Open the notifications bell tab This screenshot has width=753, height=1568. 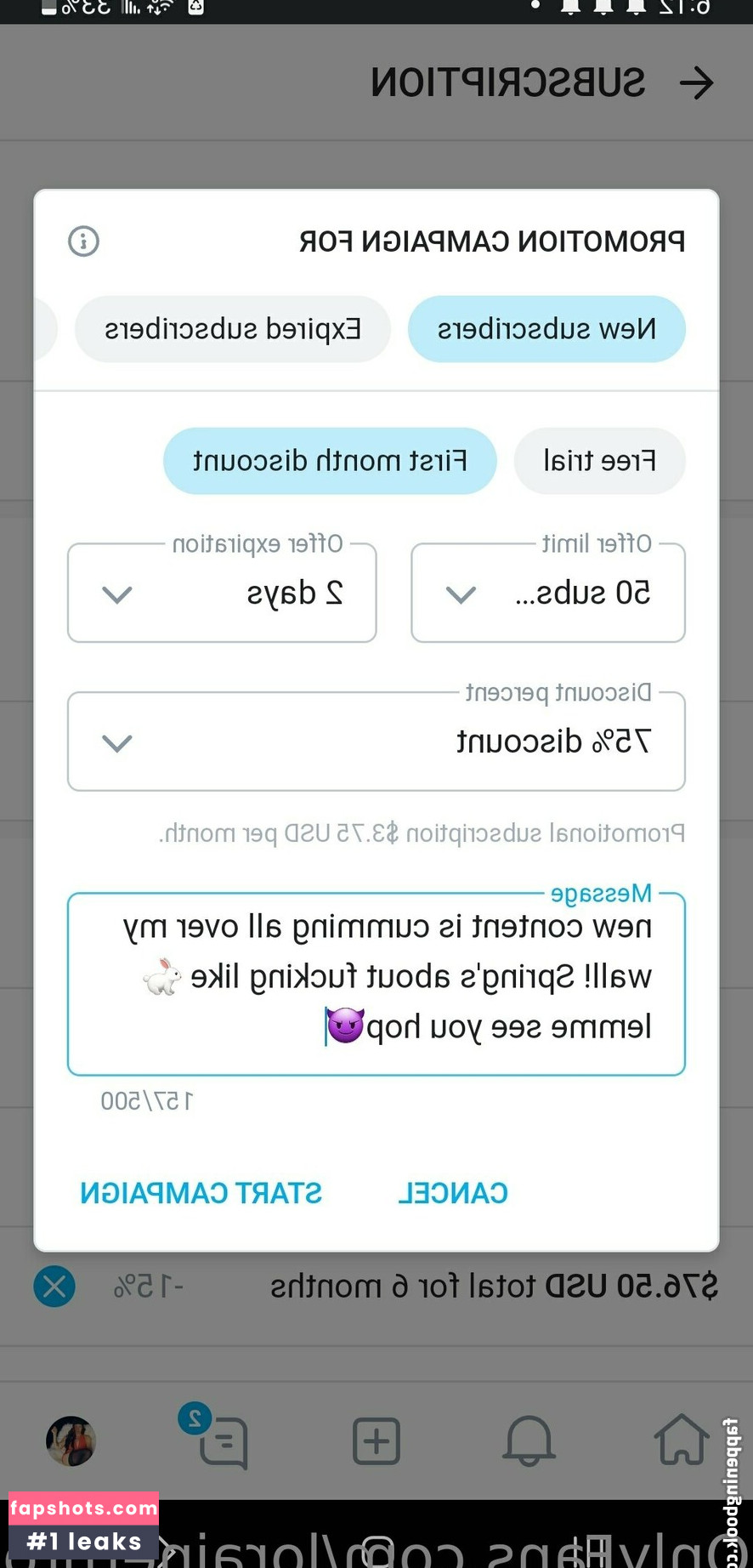tap(529, 1440)
